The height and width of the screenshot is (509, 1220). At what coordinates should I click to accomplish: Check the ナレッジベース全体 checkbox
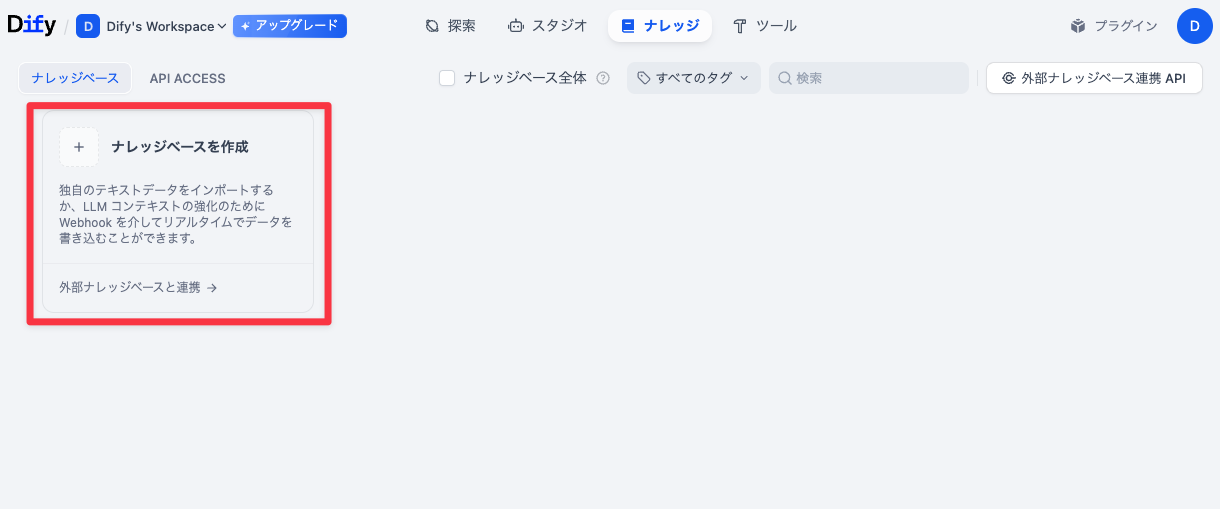(x=447, y=78)
